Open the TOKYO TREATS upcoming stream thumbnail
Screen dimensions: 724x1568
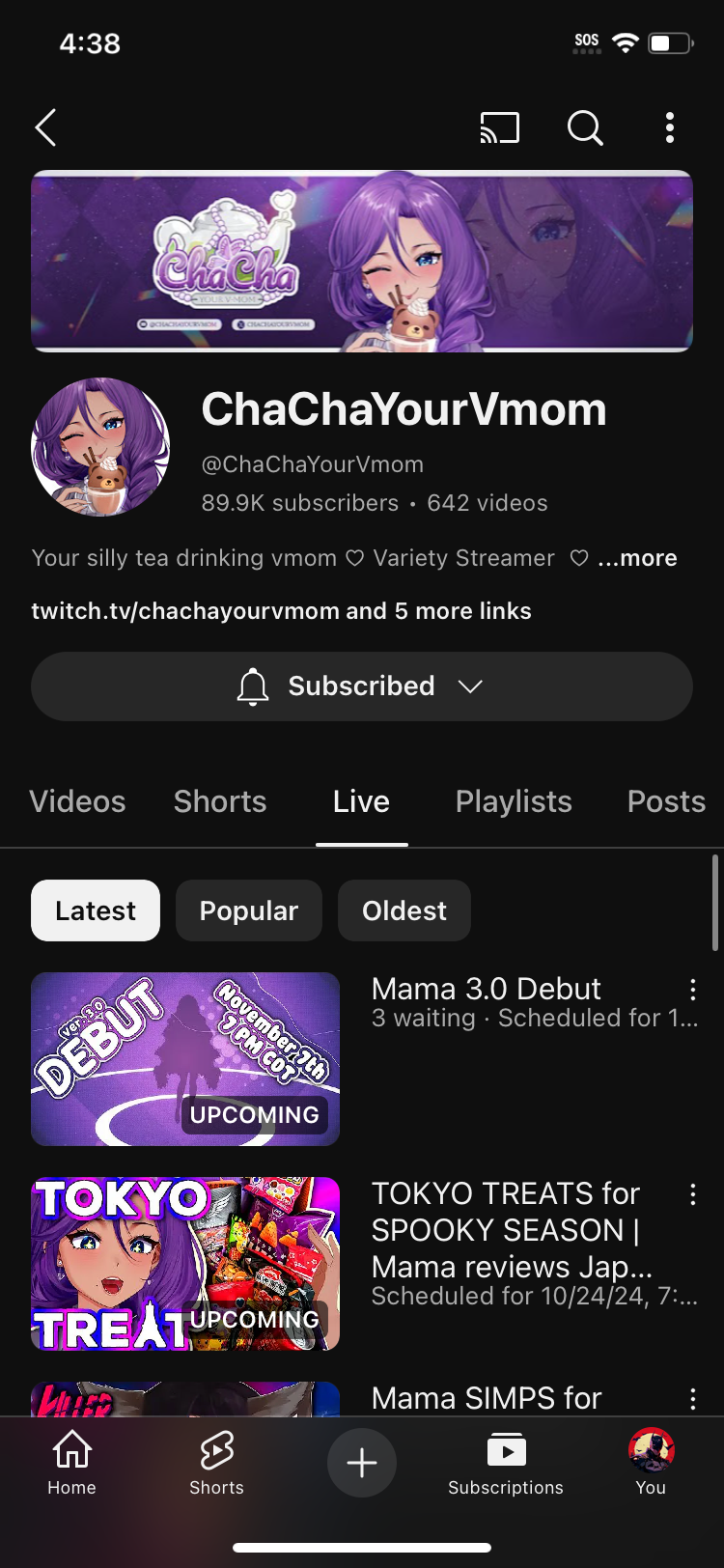click(185, 1262)
